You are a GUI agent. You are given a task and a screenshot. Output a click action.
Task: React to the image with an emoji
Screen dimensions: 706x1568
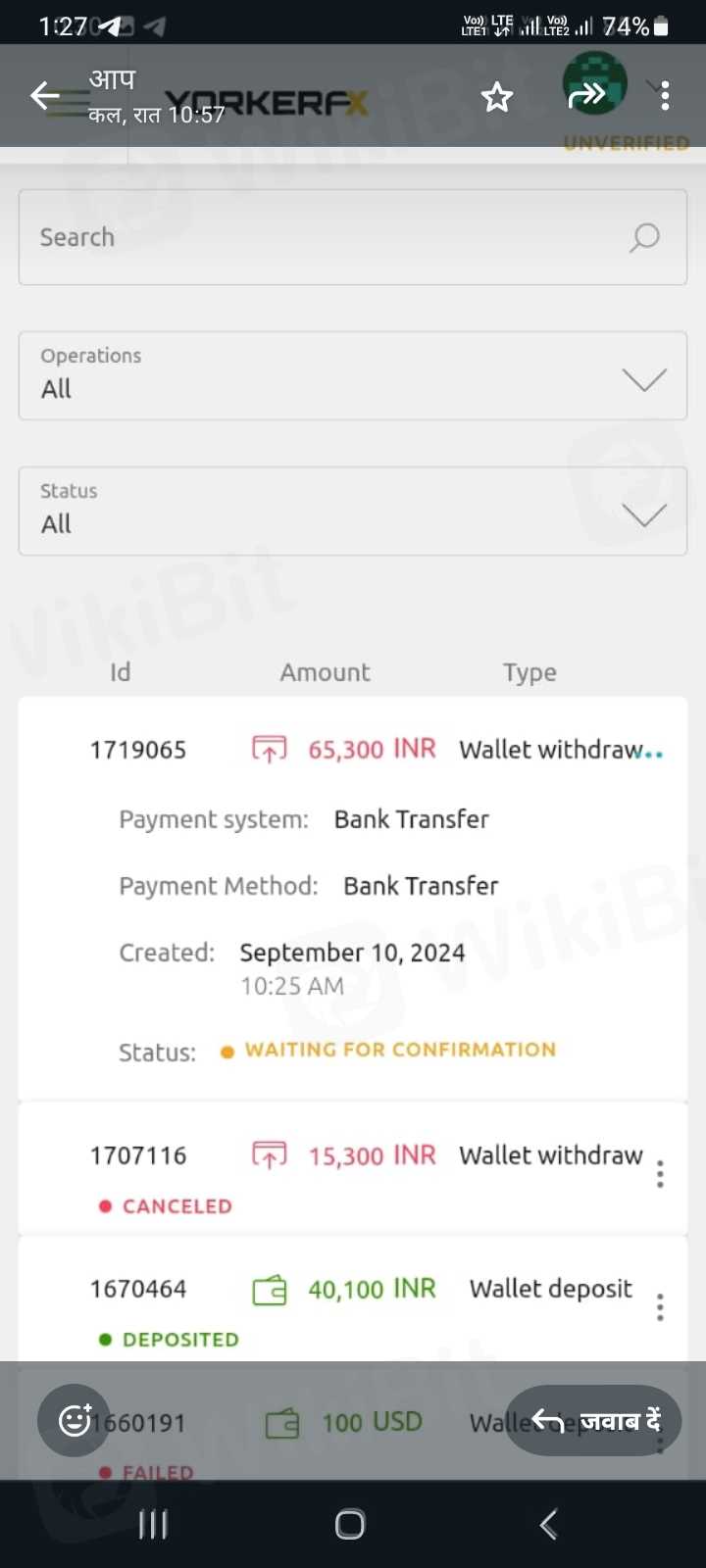tap(75, 1420)
